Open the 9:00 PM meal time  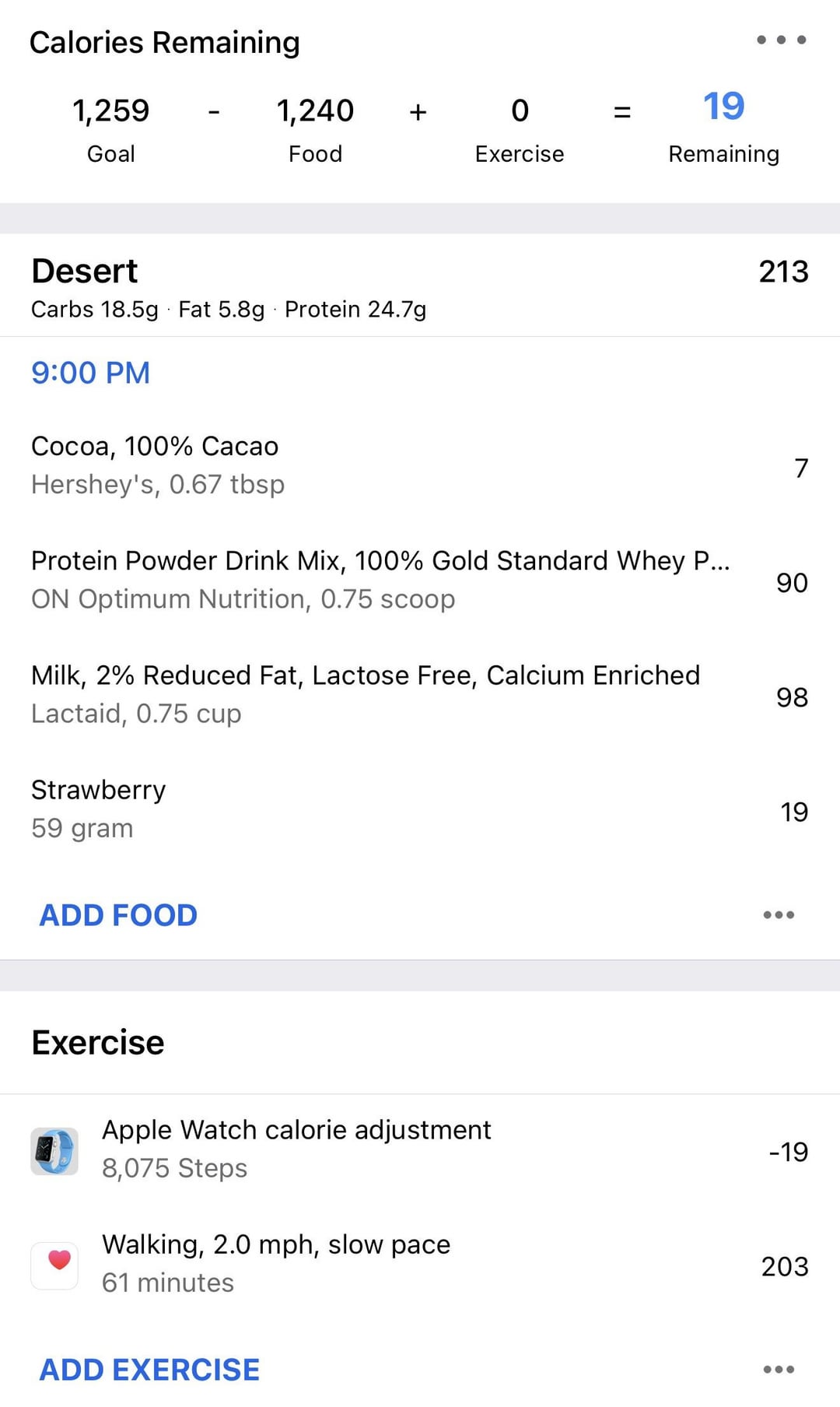coord(90,373)
